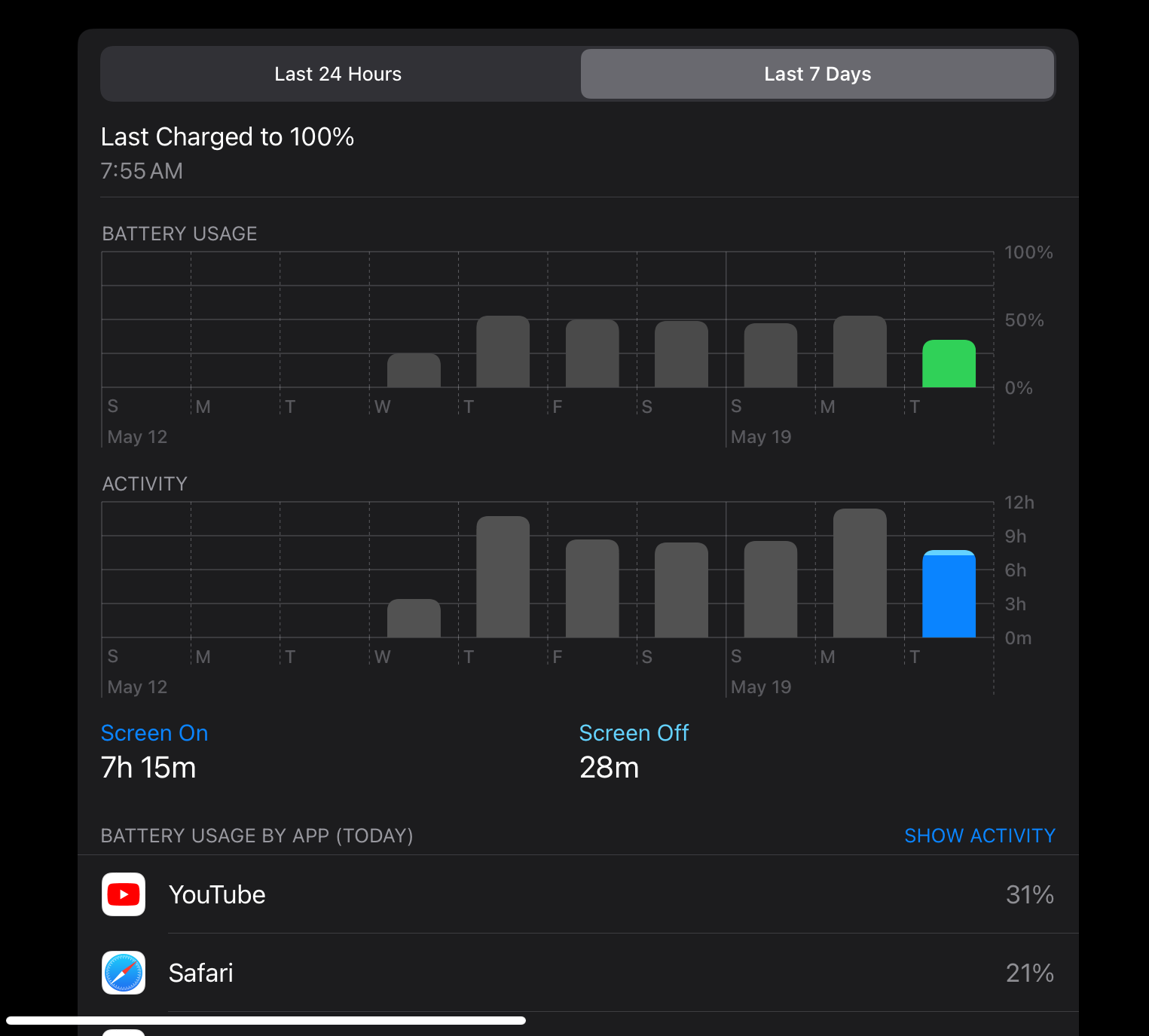The image size is (1149, 1036).
Task: Select the Last 7 Days segment
Action: pos(817,74)
